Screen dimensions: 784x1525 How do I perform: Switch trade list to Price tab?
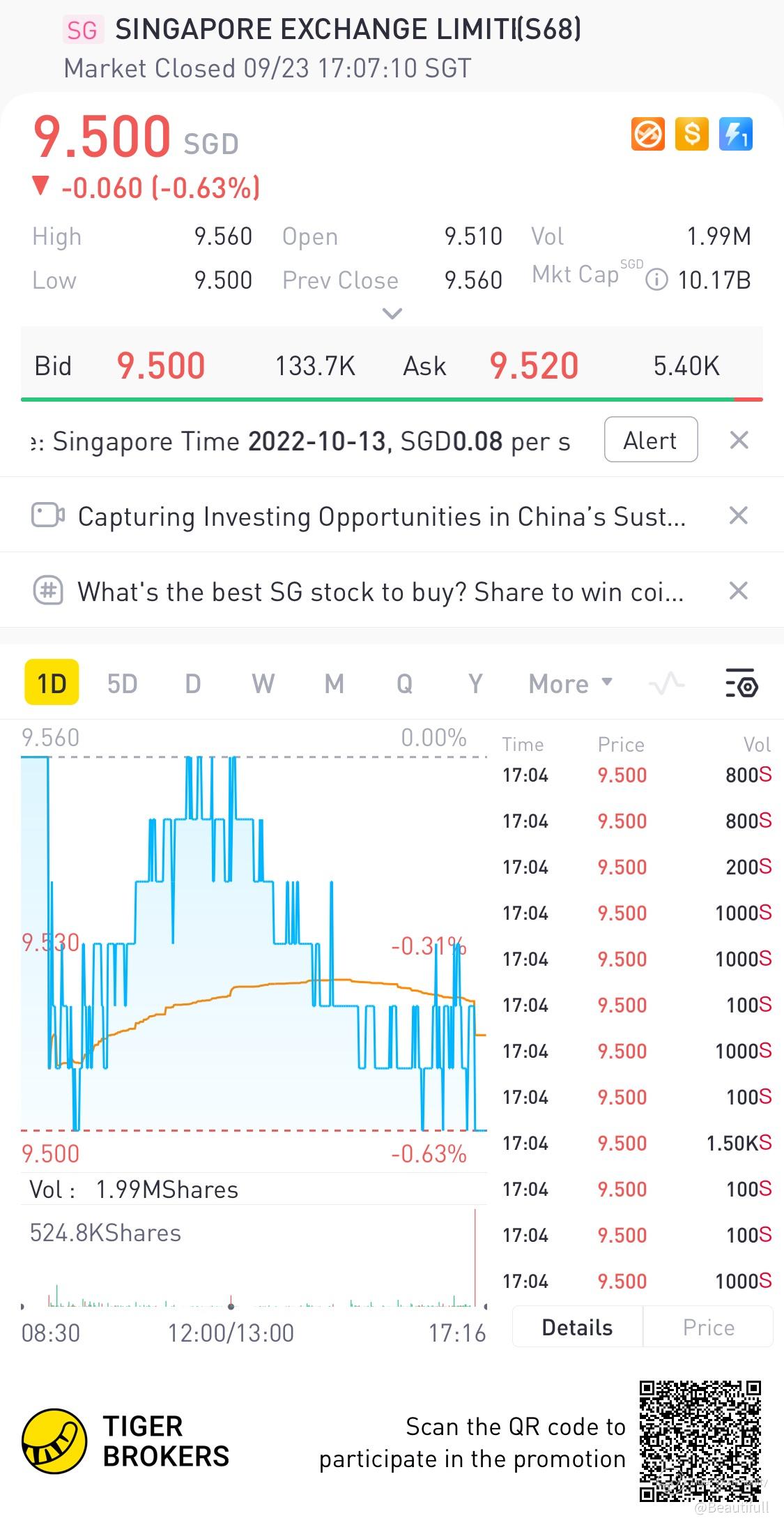tap(708, 1327)
